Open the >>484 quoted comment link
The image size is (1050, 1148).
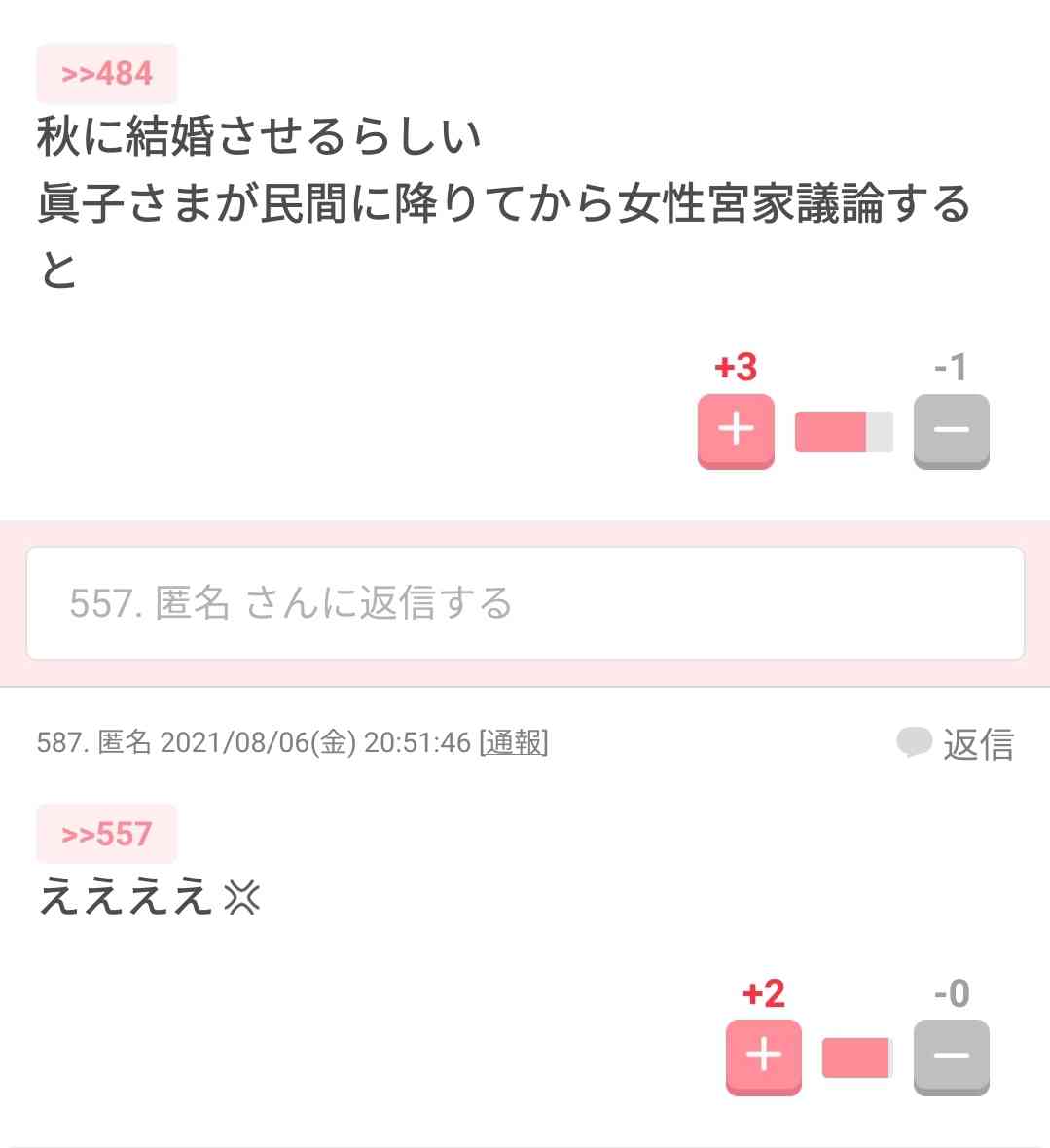coord(106,72)
